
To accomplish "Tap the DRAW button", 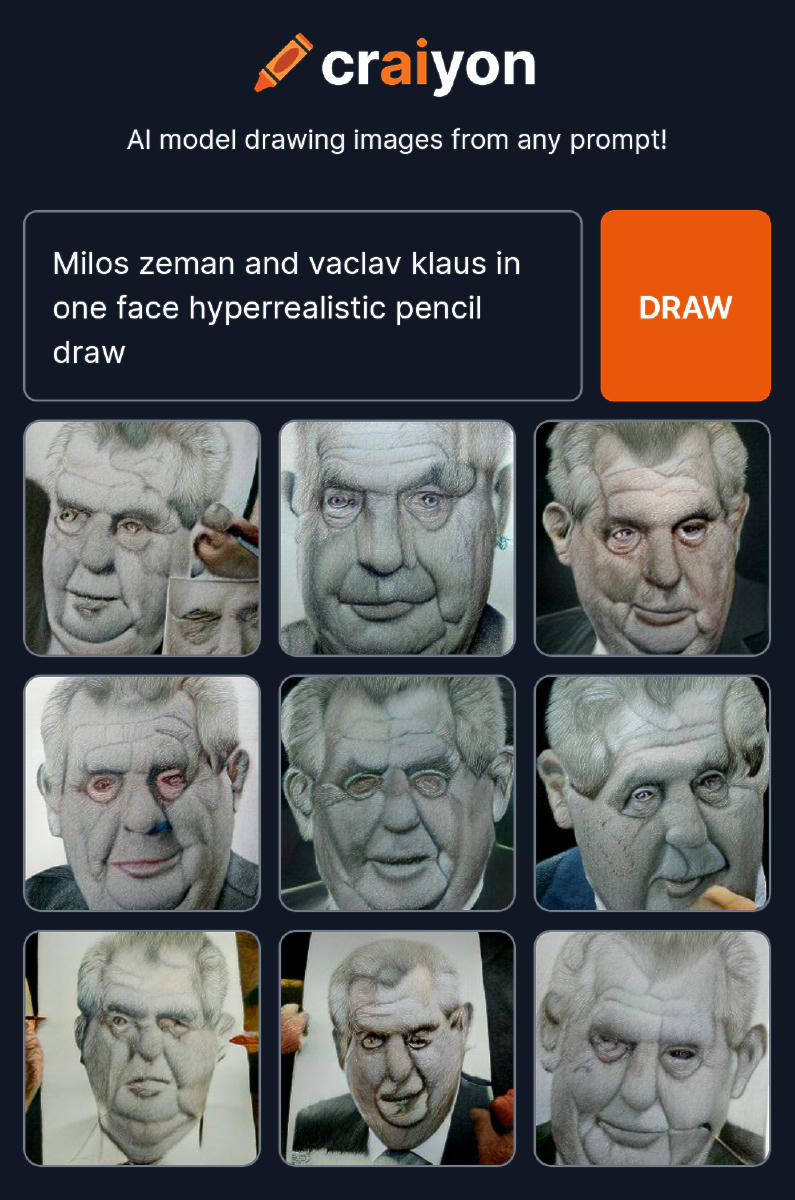I will (x=685, y=306).
